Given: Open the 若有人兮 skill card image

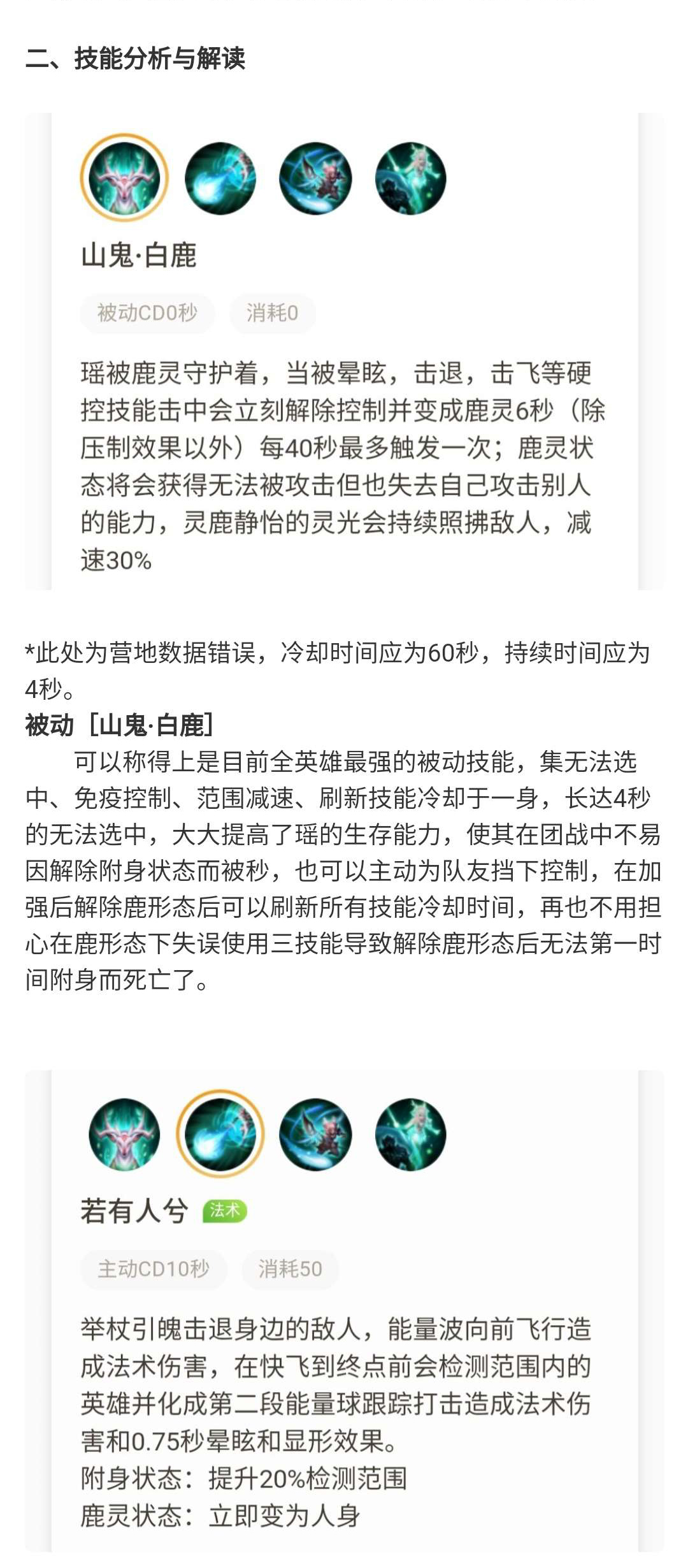Looking at the screenshot, I should (344, 1310).
